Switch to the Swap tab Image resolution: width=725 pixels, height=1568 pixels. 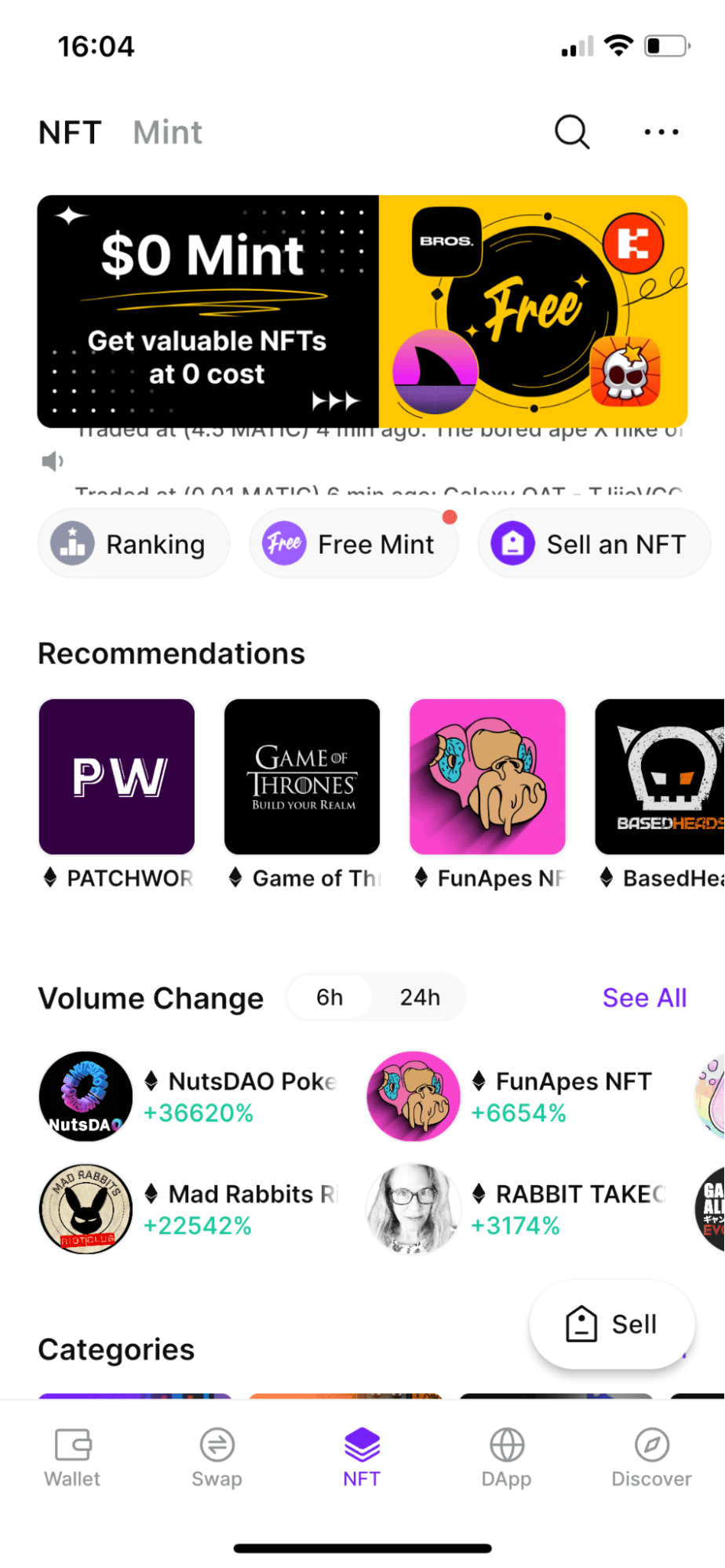click(217, 1457)
